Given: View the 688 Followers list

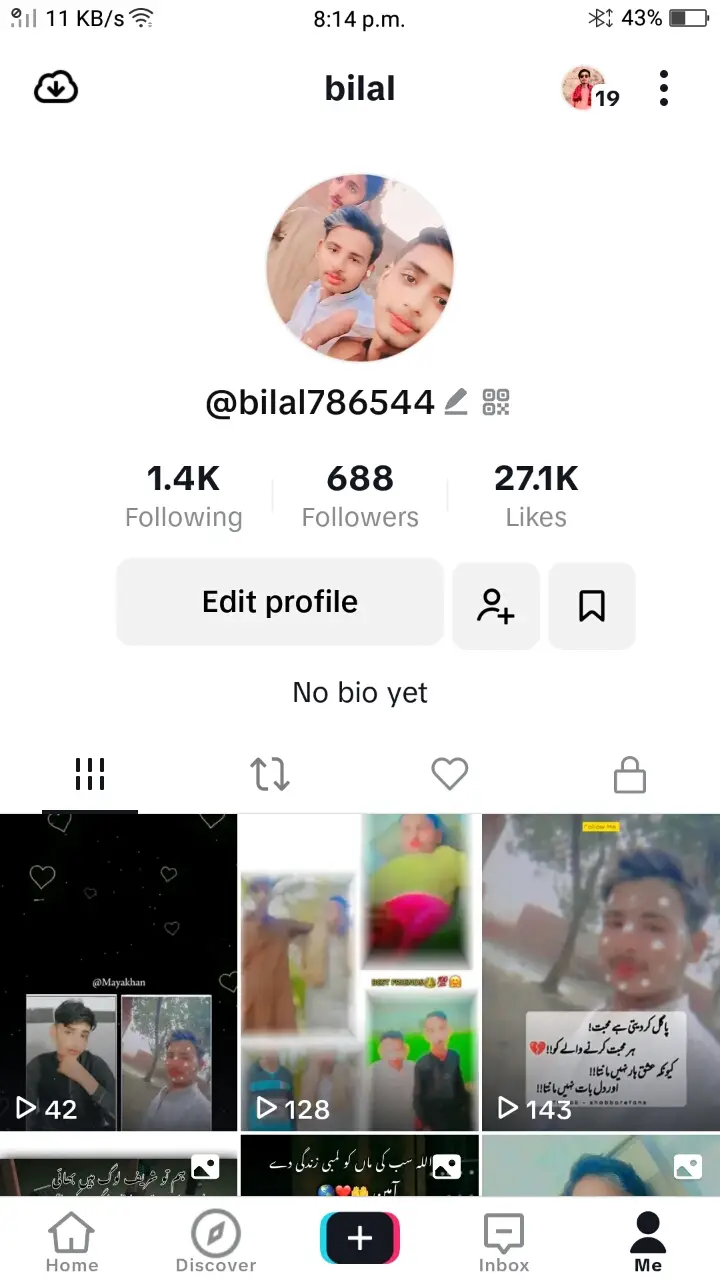Looking at the screenshot, I should click(360, 496).
